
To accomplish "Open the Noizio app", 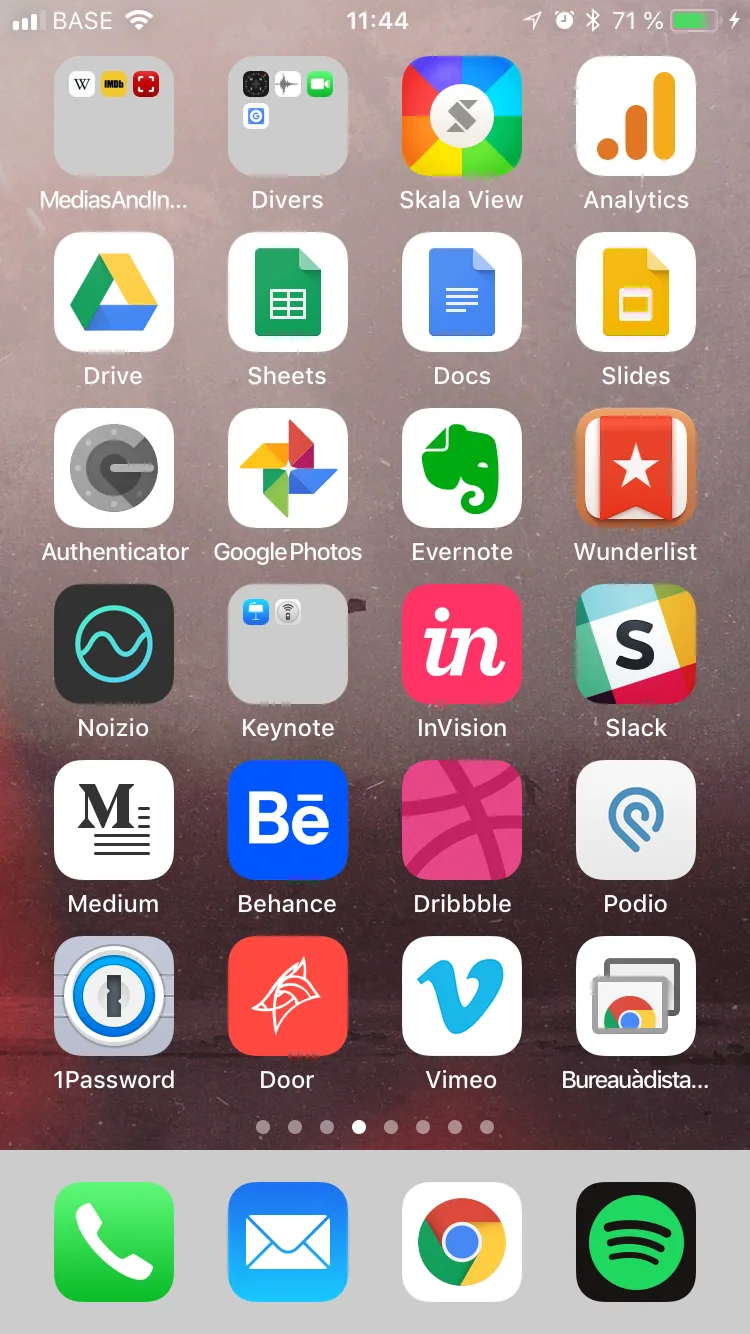I will click(x=114, y=644).
